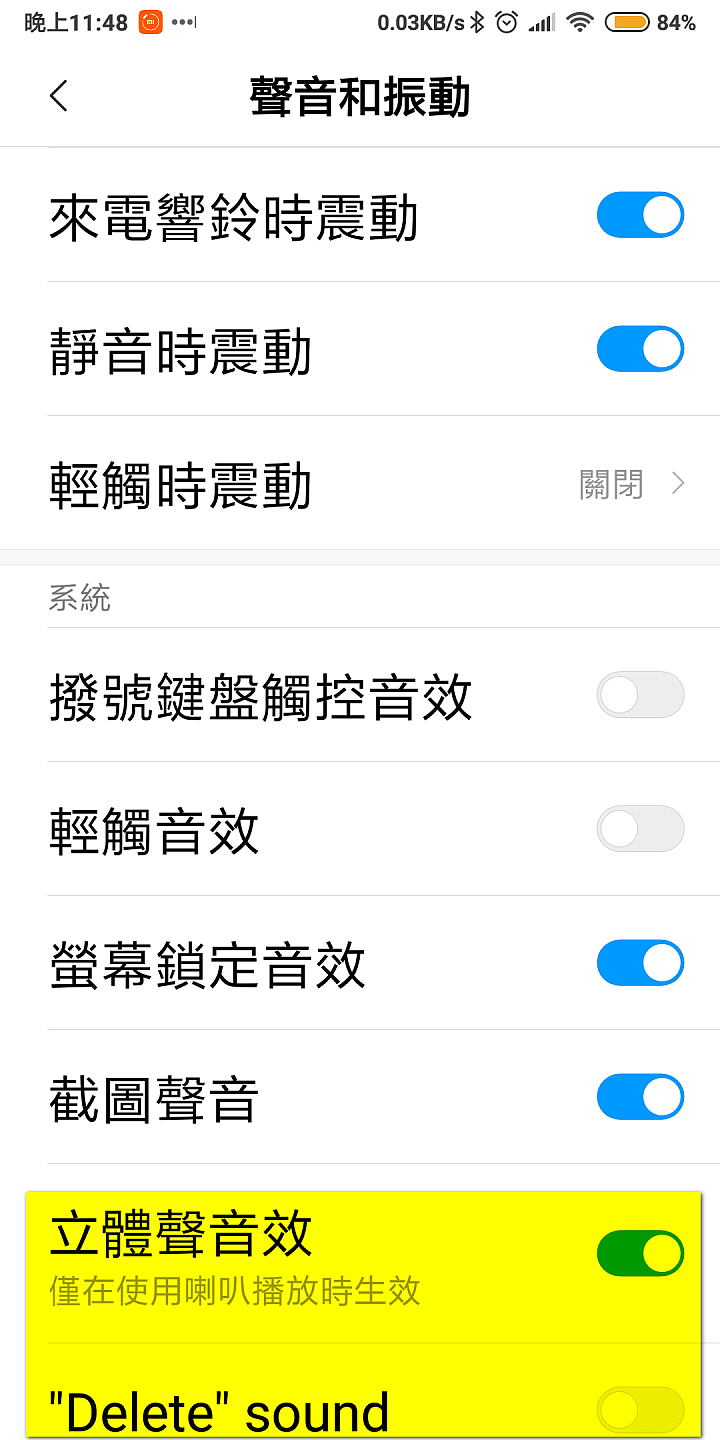Turn on 輕觸音效 toggle
The width and height of the screenshot is (720, 1440).
tap(640, 830)
